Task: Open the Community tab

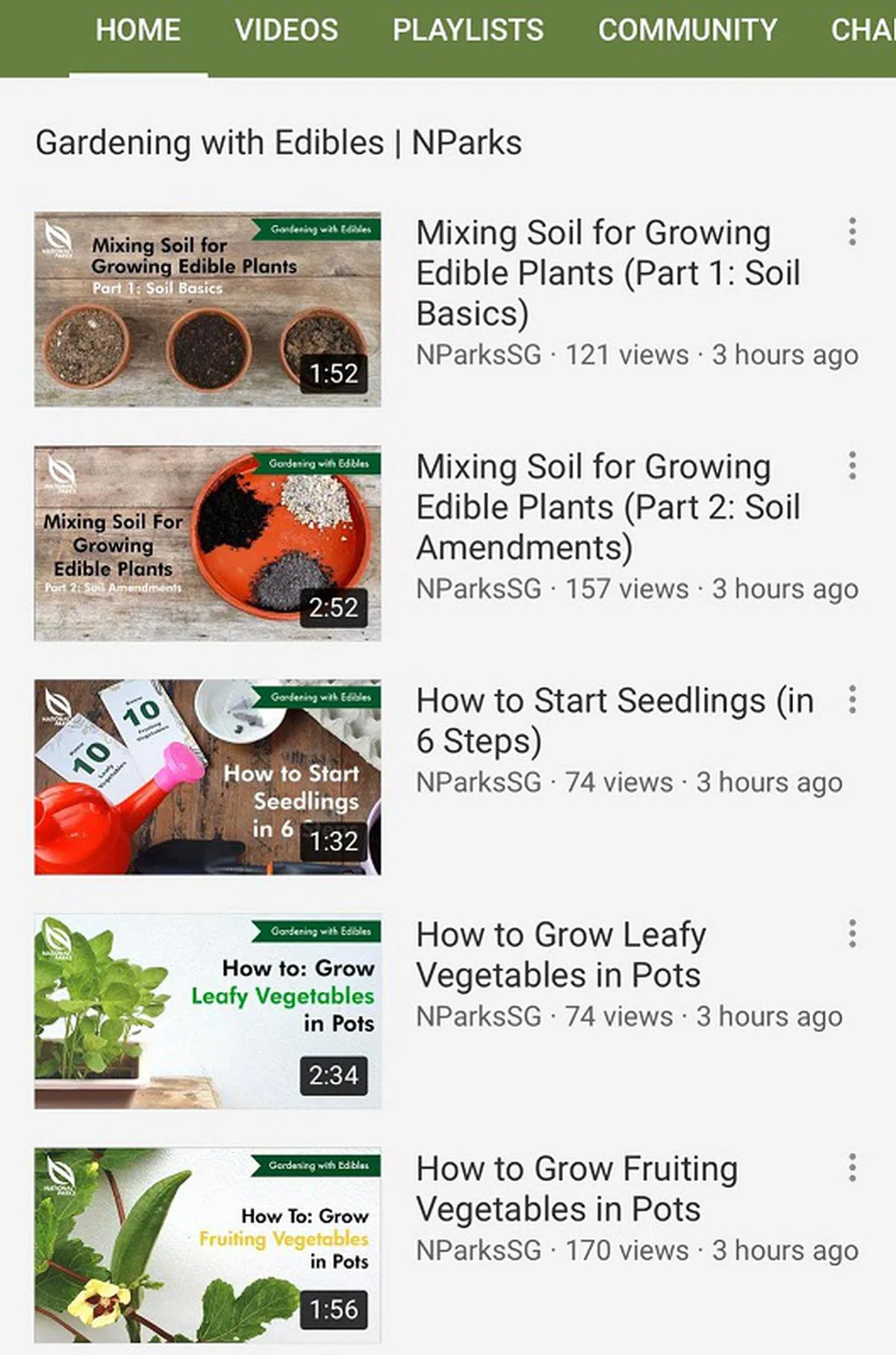Action: point(687,30)
